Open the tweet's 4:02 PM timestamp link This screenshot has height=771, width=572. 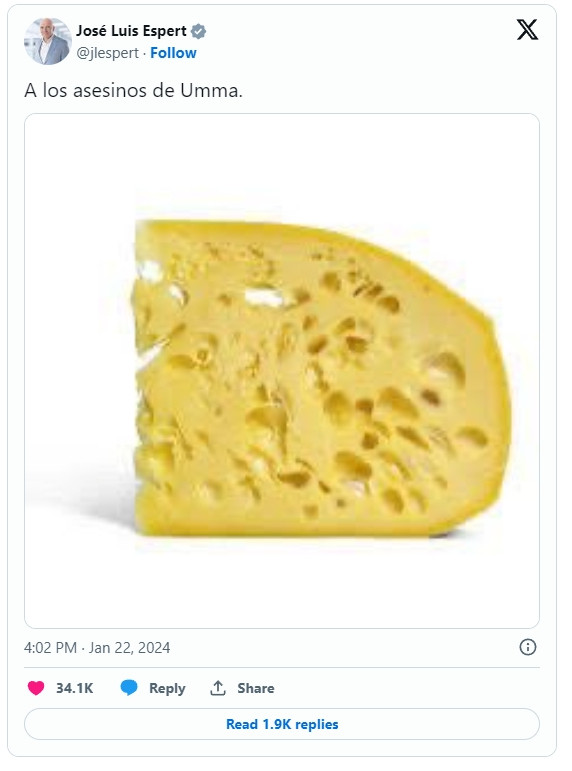pos(97,647)
